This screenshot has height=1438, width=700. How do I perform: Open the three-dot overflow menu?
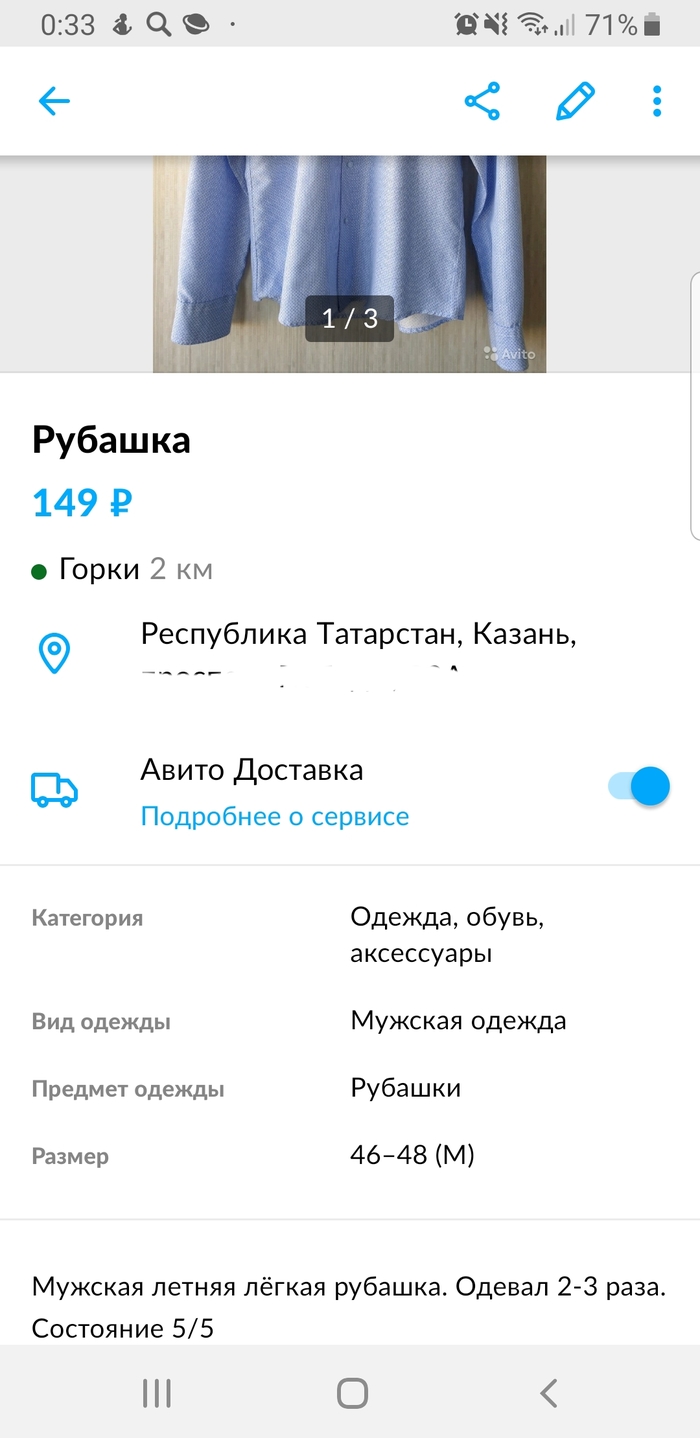[x=657, y=101]
